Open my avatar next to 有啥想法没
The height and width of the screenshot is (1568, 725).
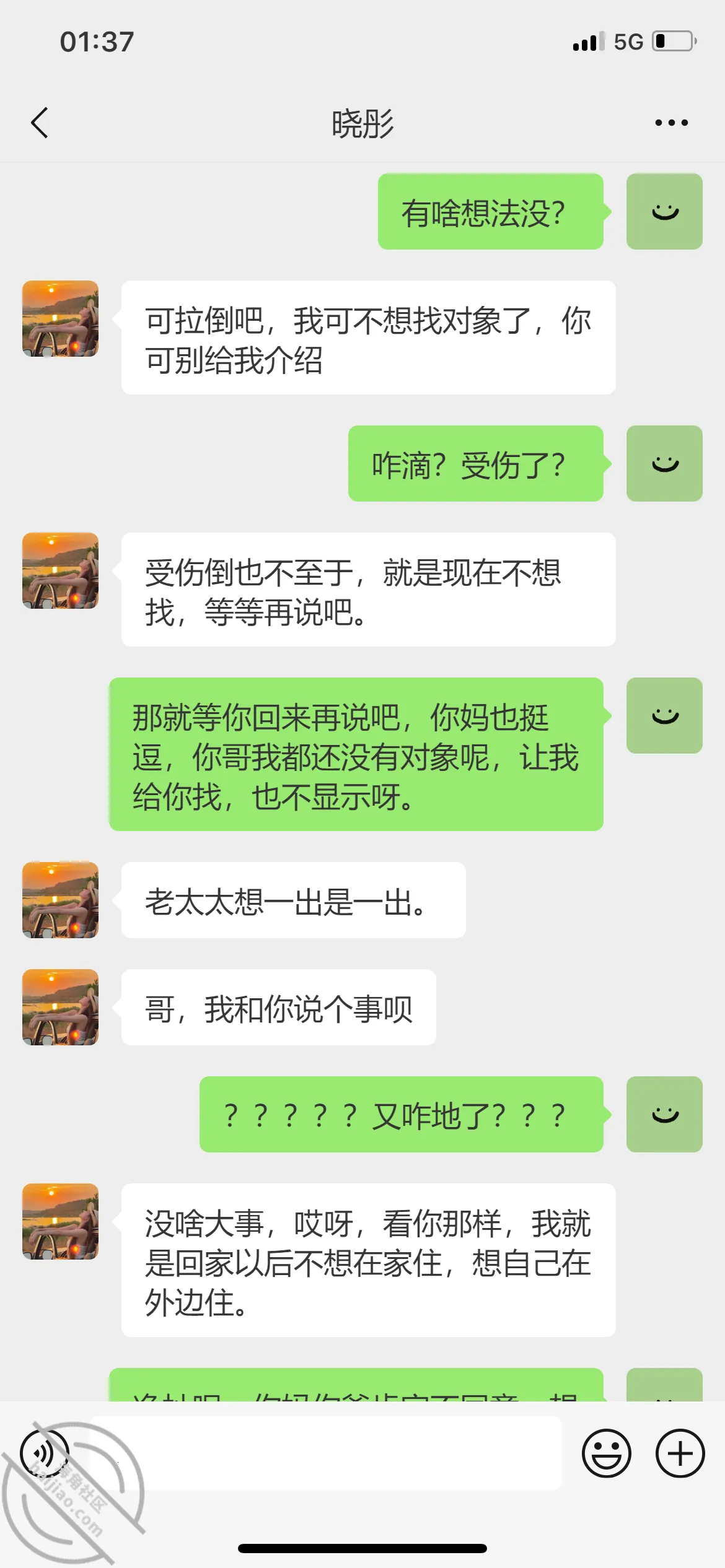point(664,212)
